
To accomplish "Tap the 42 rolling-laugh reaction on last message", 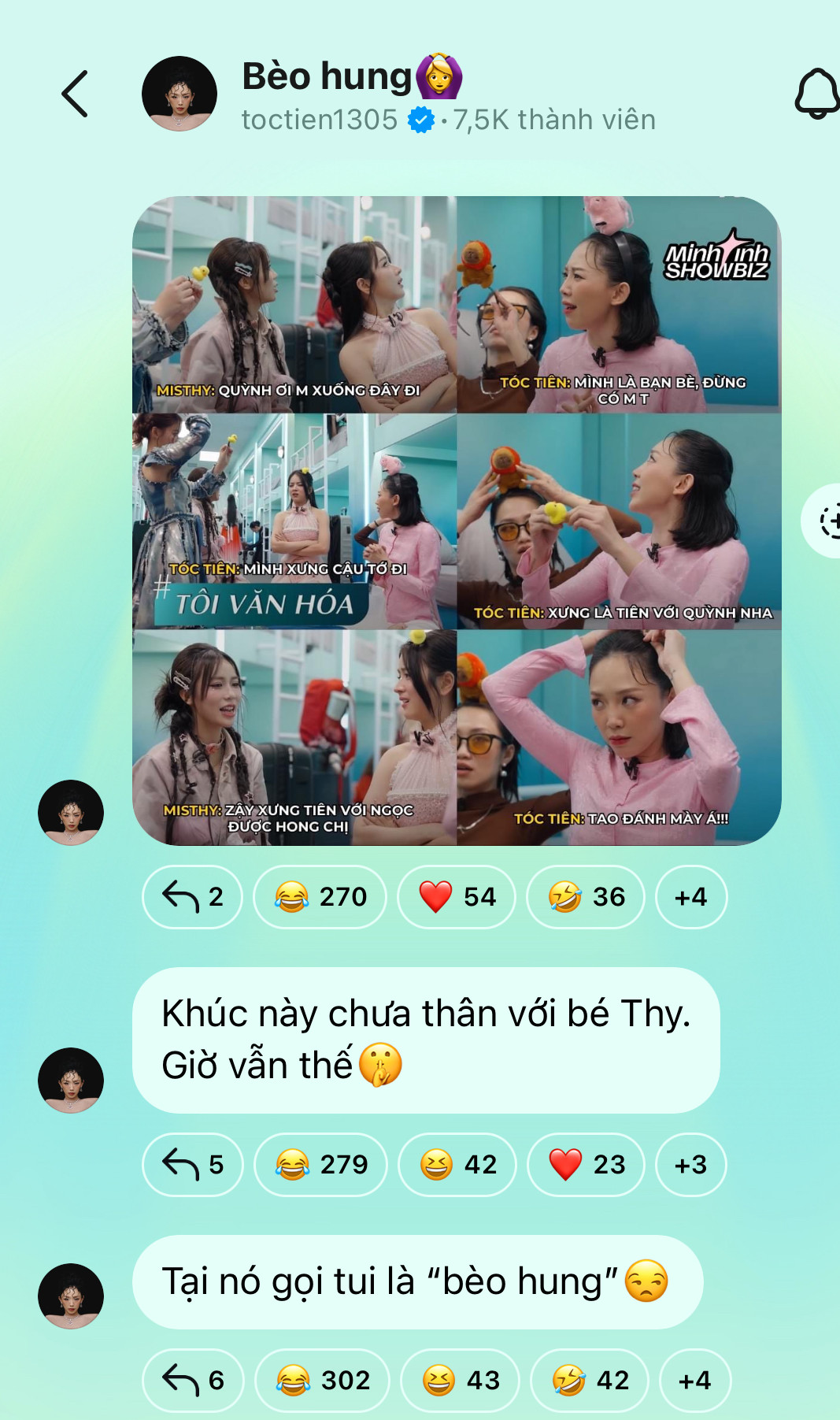I will [590, 1381].
